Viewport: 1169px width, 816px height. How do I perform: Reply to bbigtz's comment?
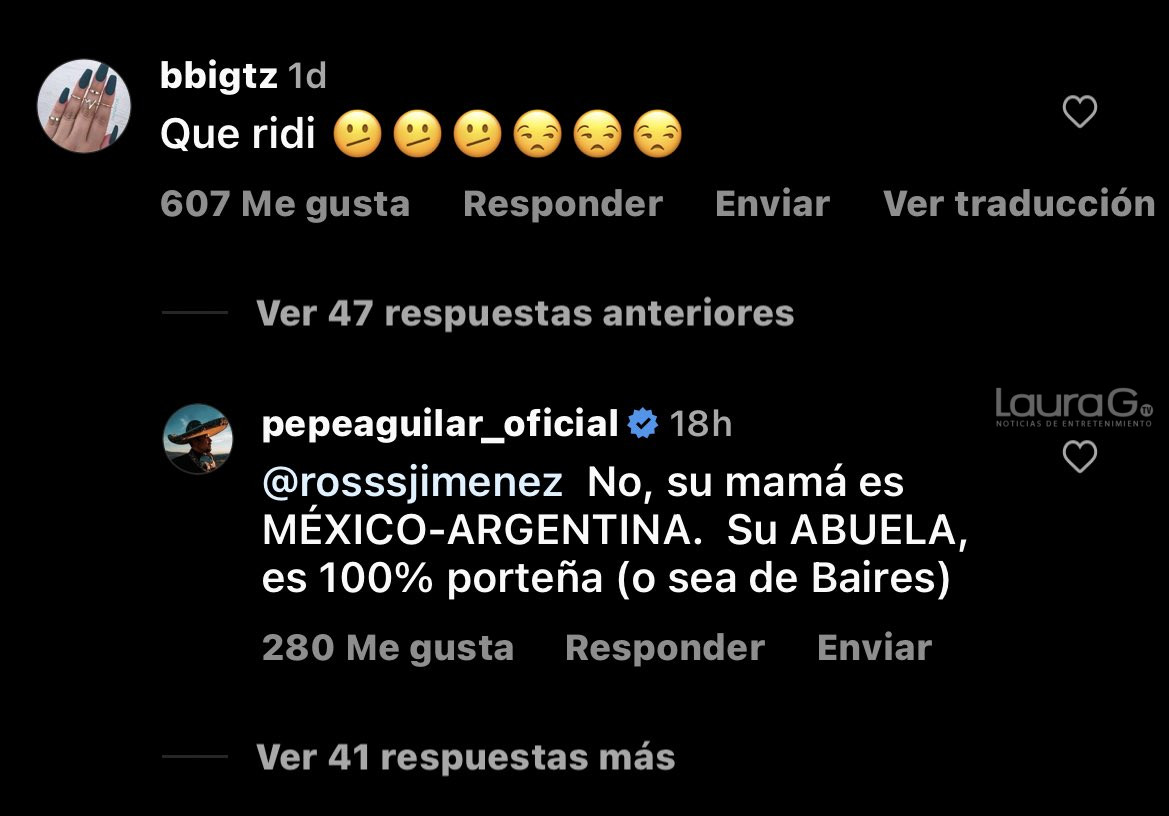(x=562, y=204)
